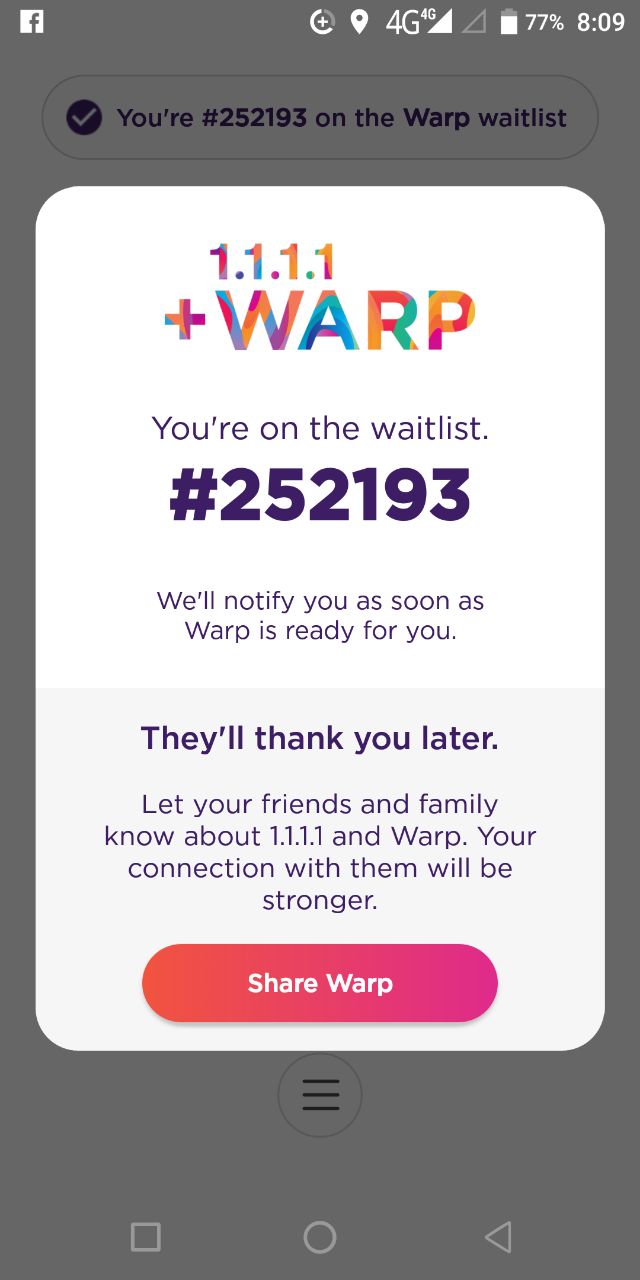The width and height of the screenshot is (640, 1280).
Task: Tap the Share Warp button
Action: coord(320,983)
